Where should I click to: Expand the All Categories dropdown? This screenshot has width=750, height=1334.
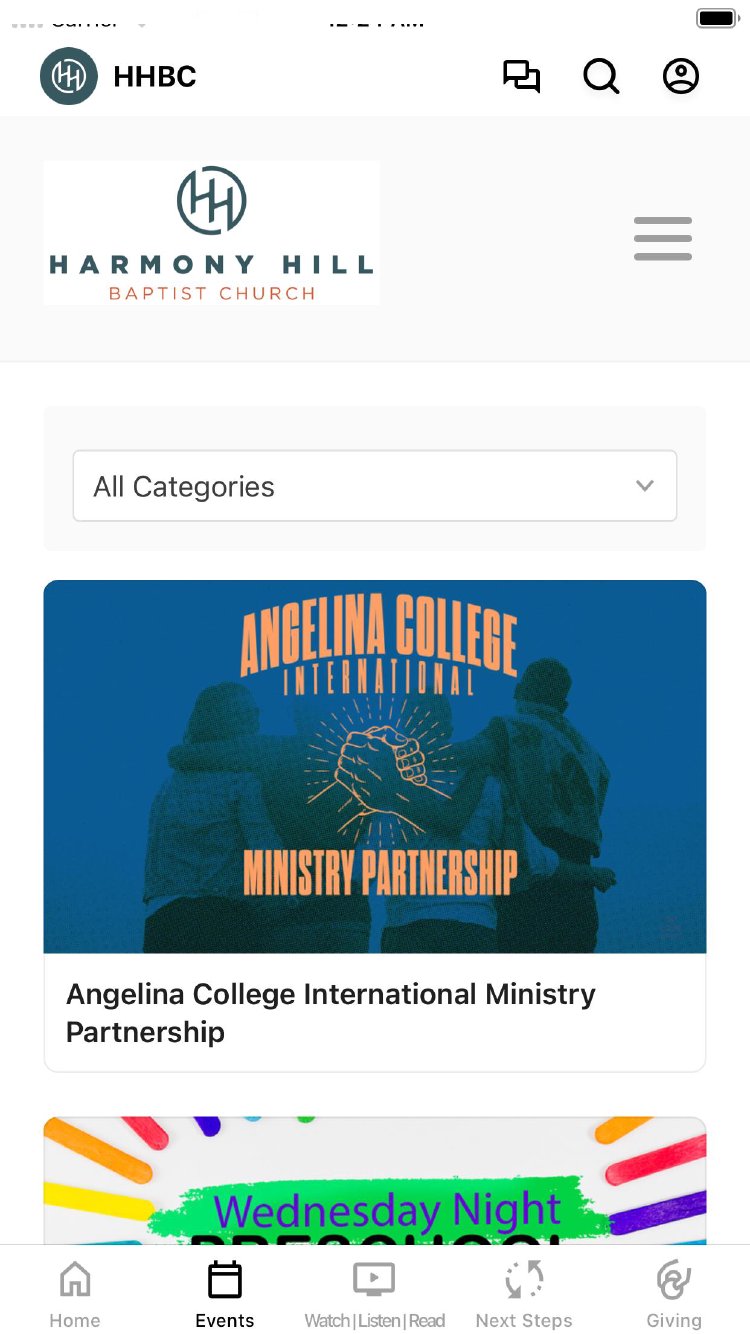pos(375,486)
